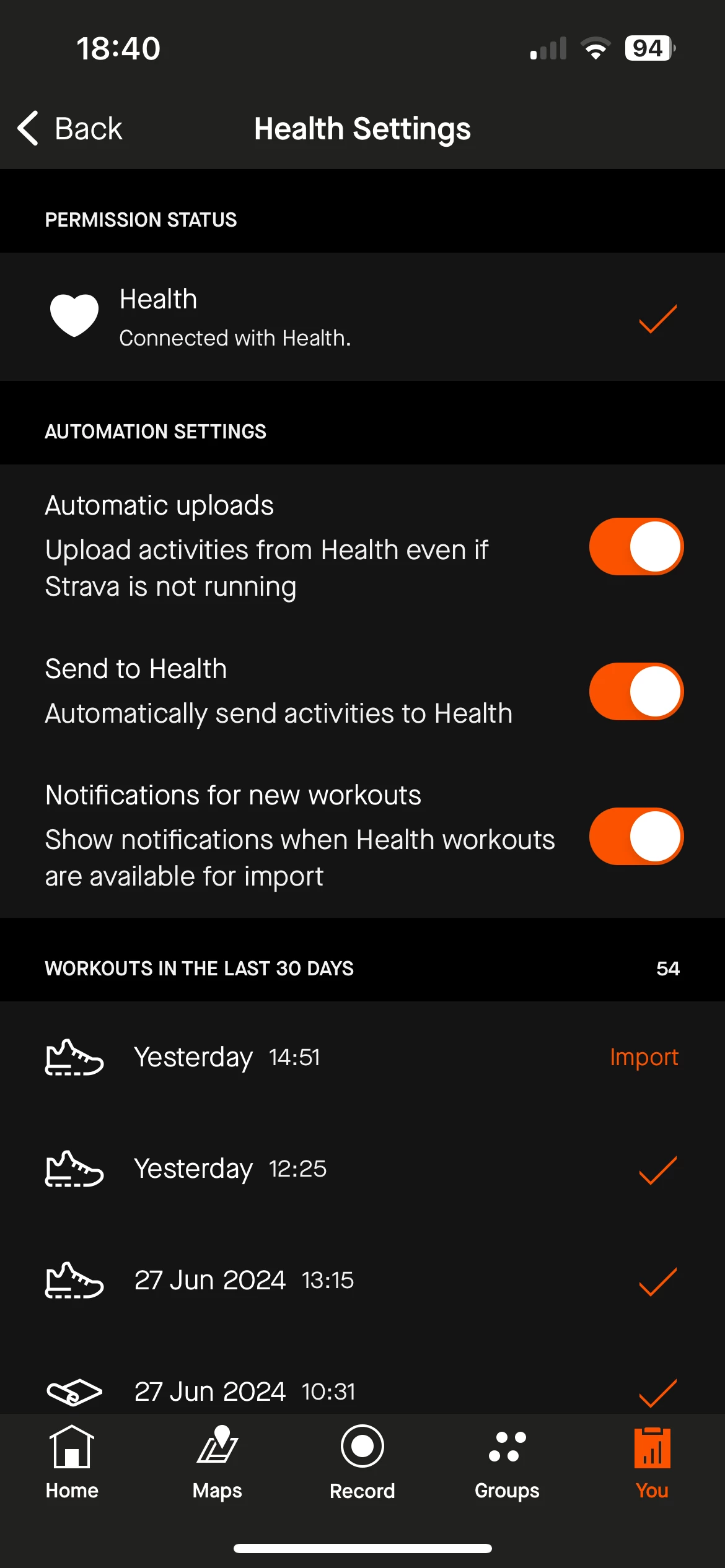The image size is (725, 1568).
Task: Open yesterday's 12:25 workout row
Action: click(362, 1169)
